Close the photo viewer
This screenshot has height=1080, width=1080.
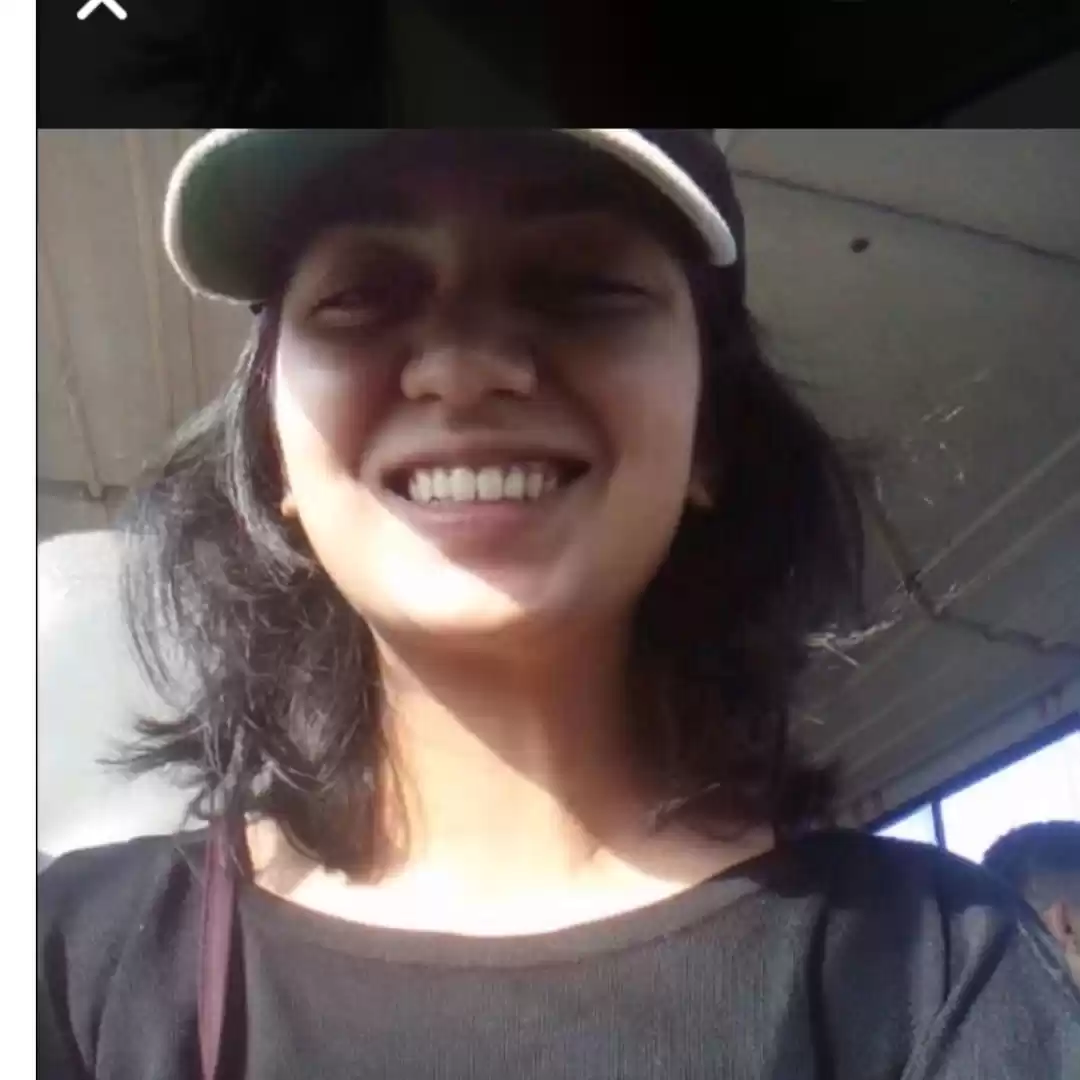102,8
